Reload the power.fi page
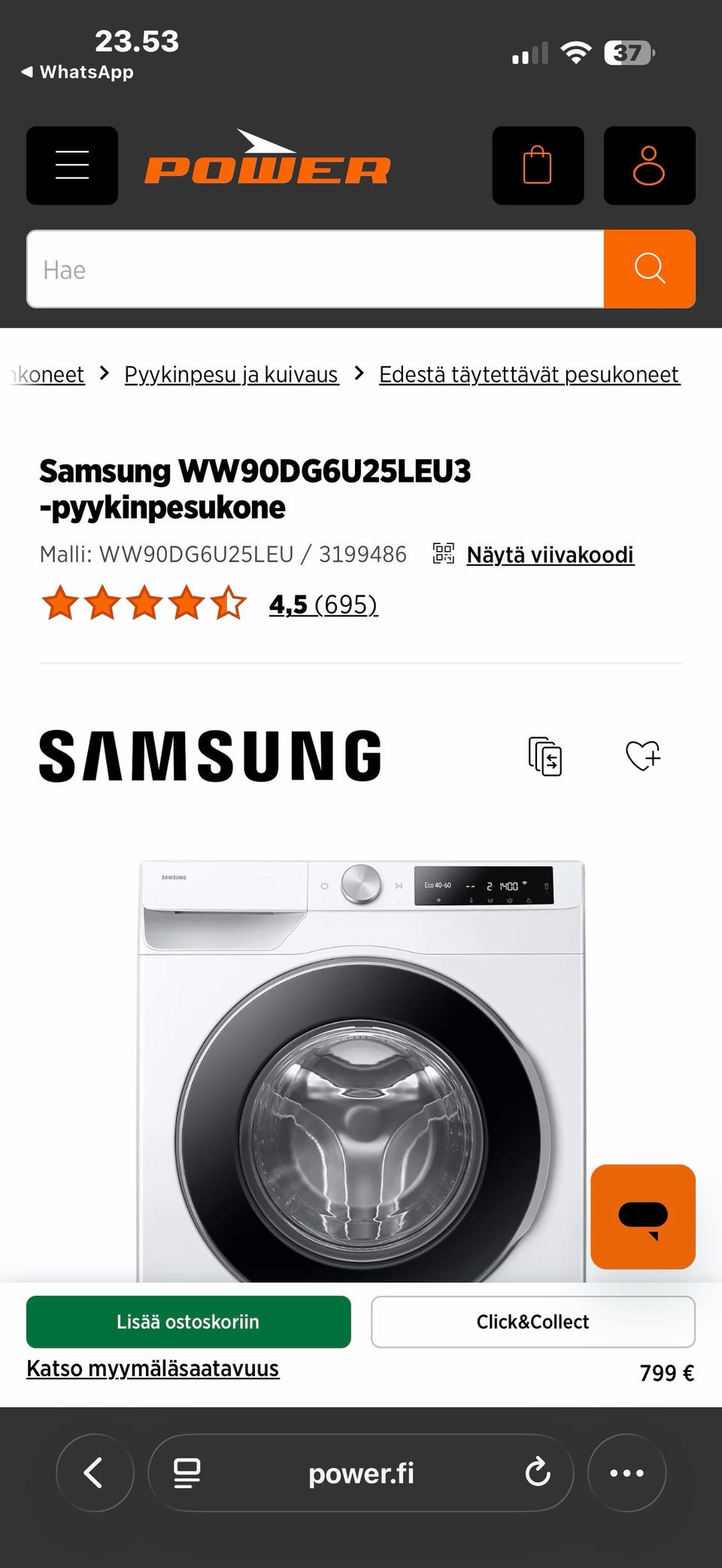The width and height of the screenshot is (722, 1568). (x=537, y=1473)
